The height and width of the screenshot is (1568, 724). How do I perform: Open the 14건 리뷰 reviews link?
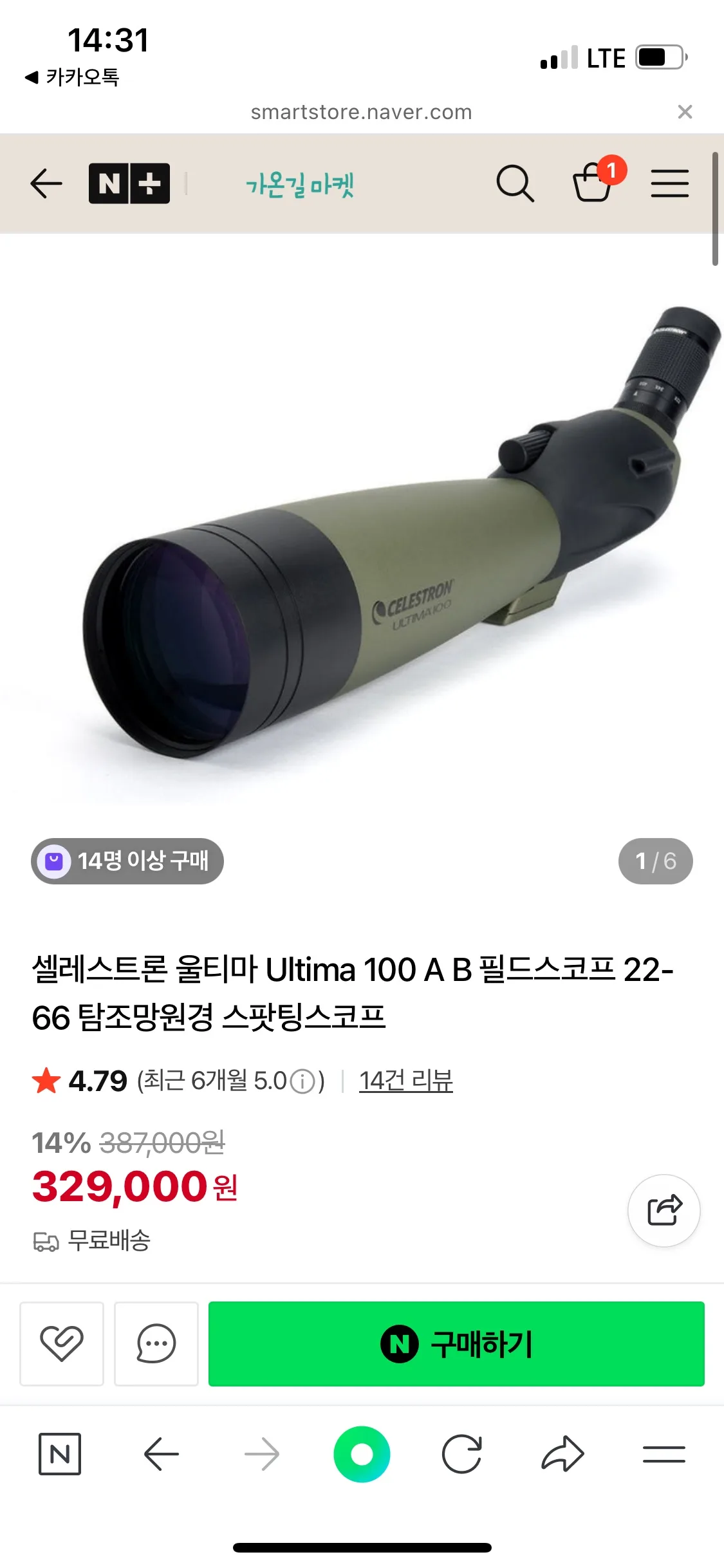pos(405,1081)
